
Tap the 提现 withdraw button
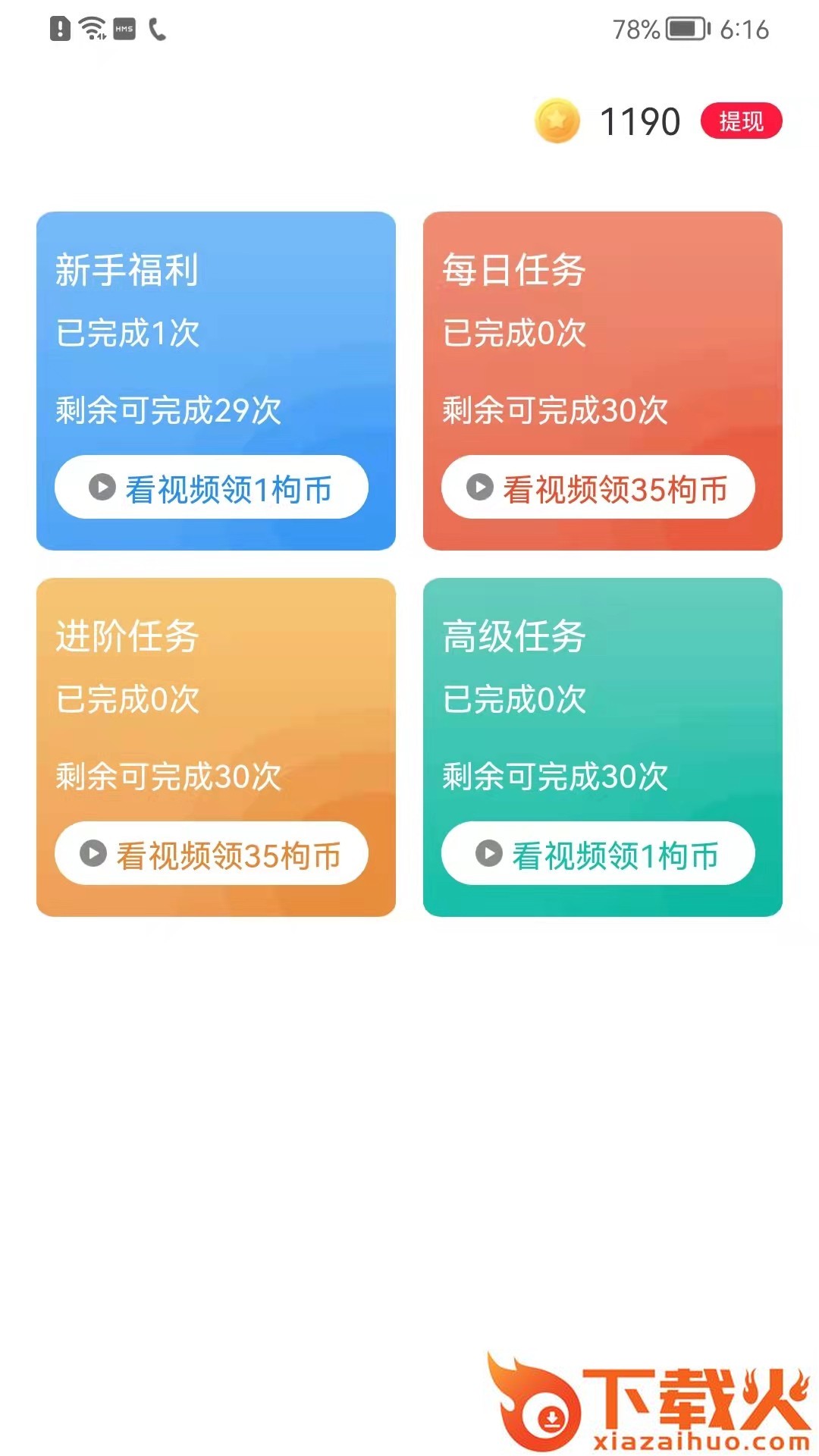pyautogui.click(x=740, y=121)
